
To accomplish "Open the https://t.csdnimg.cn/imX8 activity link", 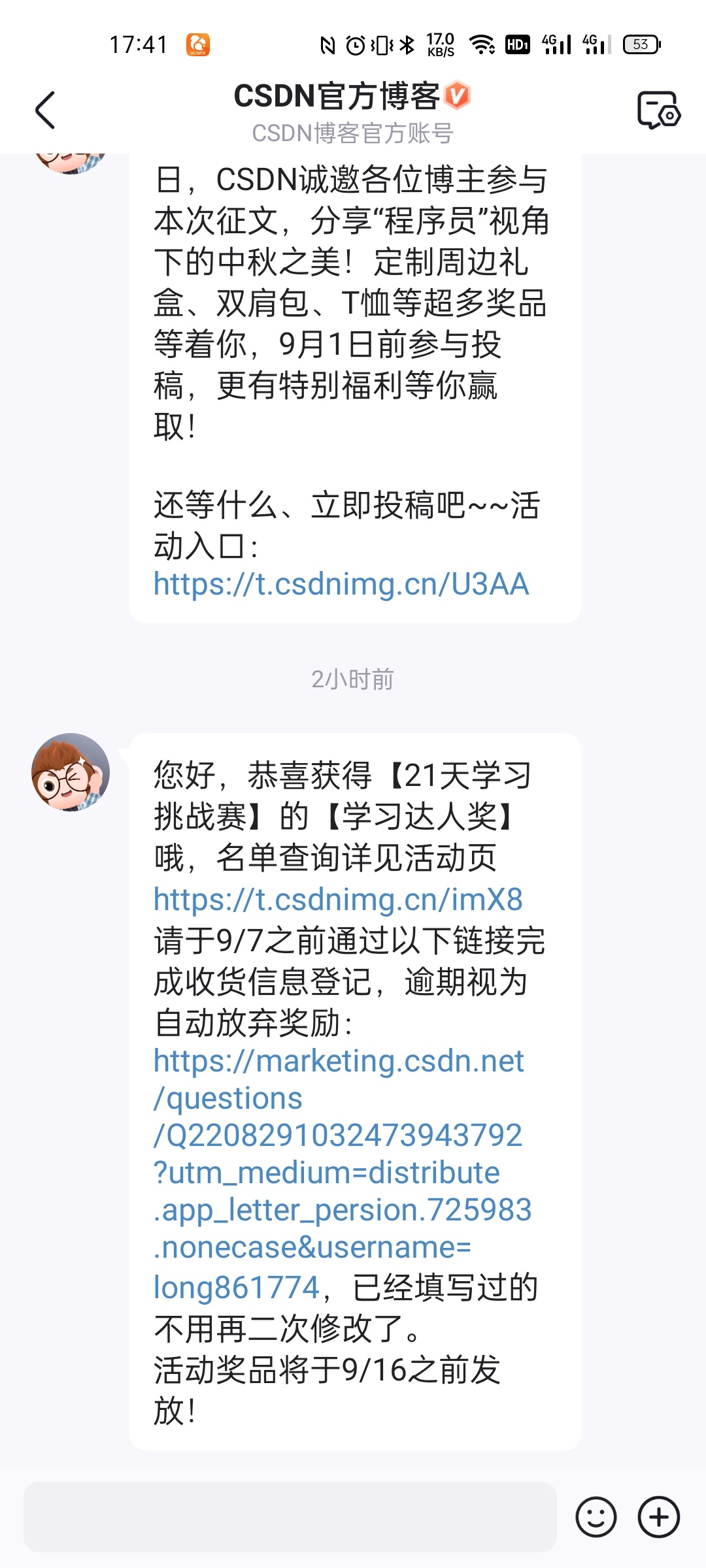I will pos(338,899).
